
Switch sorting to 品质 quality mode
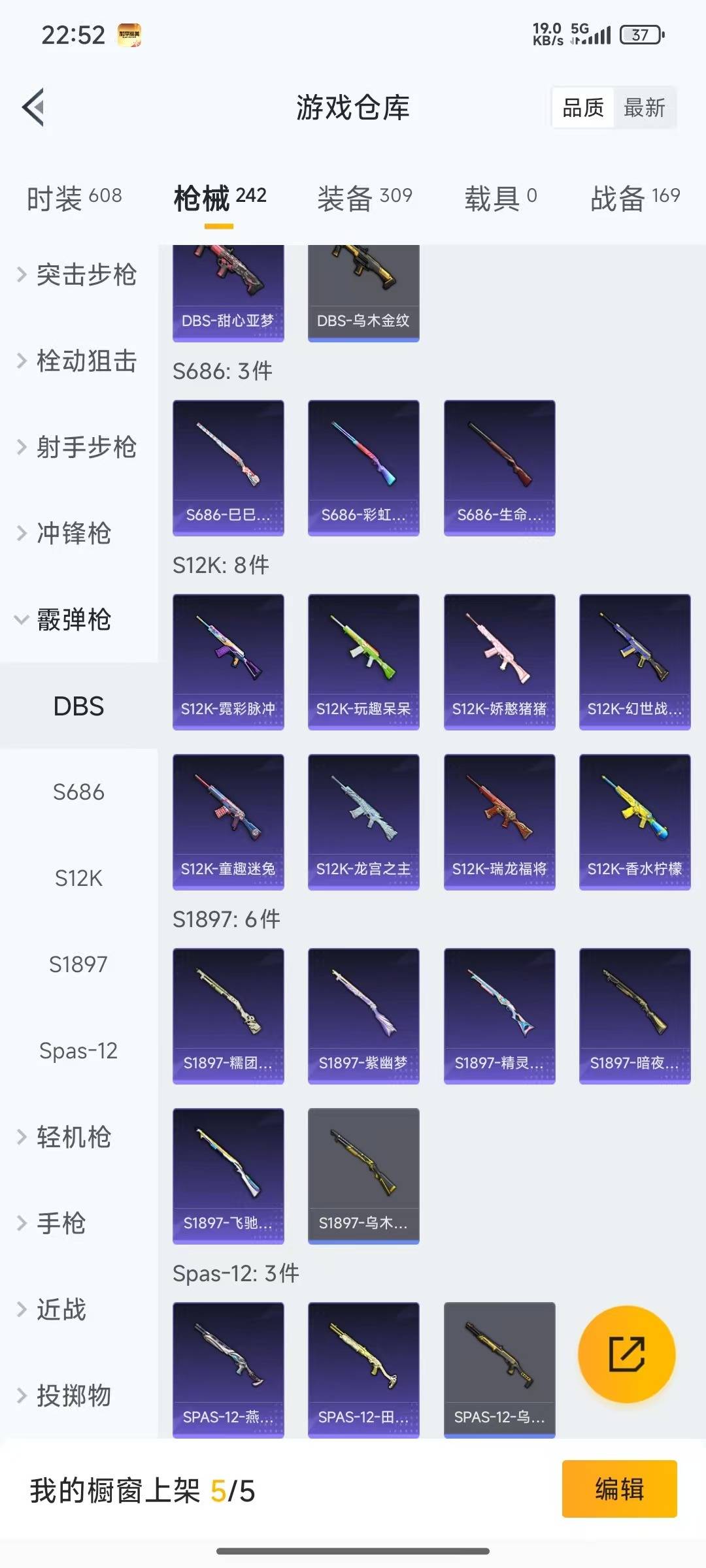(584, 108)
